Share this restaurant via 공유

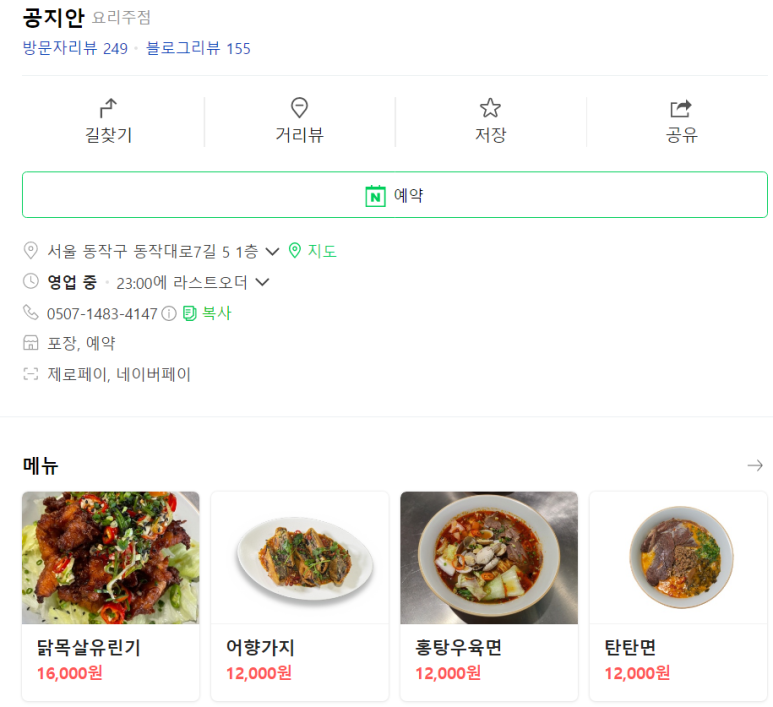(x=681, y=122)
